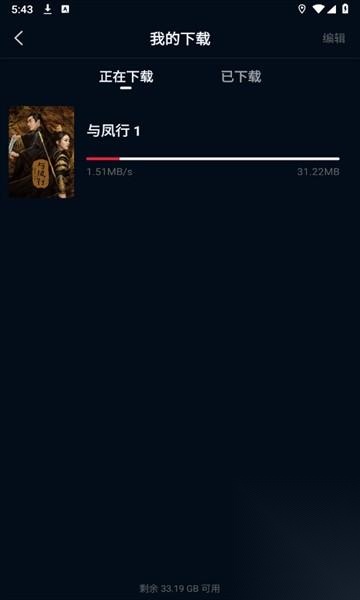Go back from 我的下载 page

[x=19, y=38]
